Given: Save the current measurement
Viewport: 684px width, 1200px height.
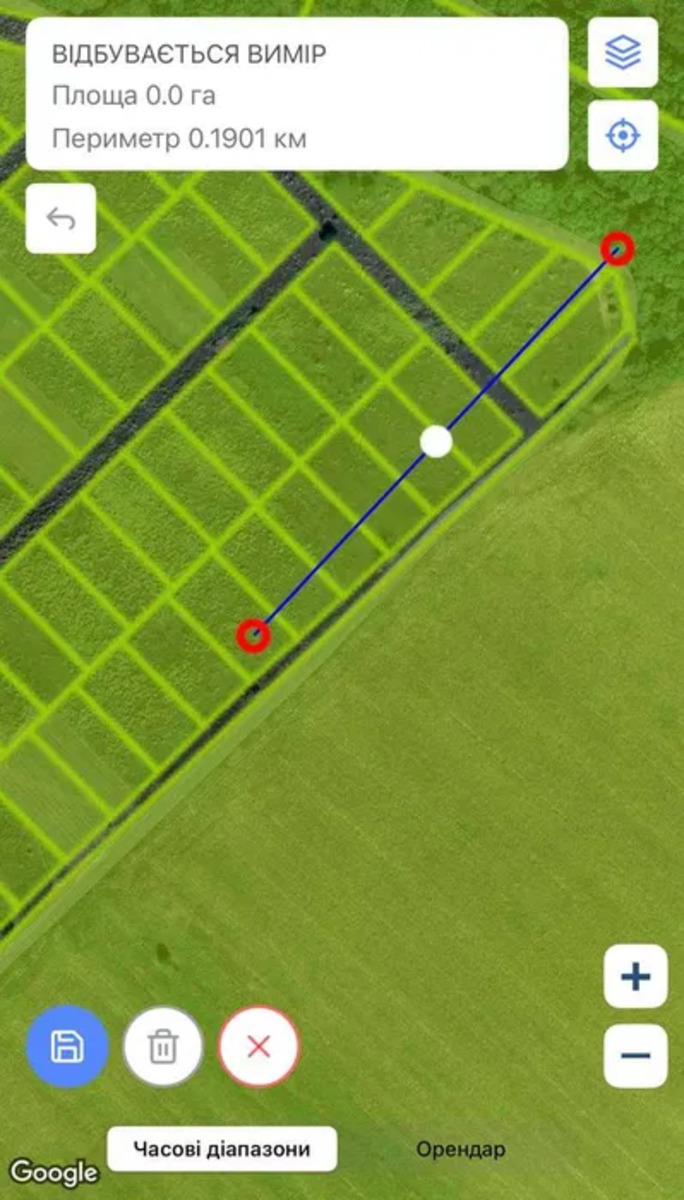Looking at the screenshot, I should (67, 1046).
